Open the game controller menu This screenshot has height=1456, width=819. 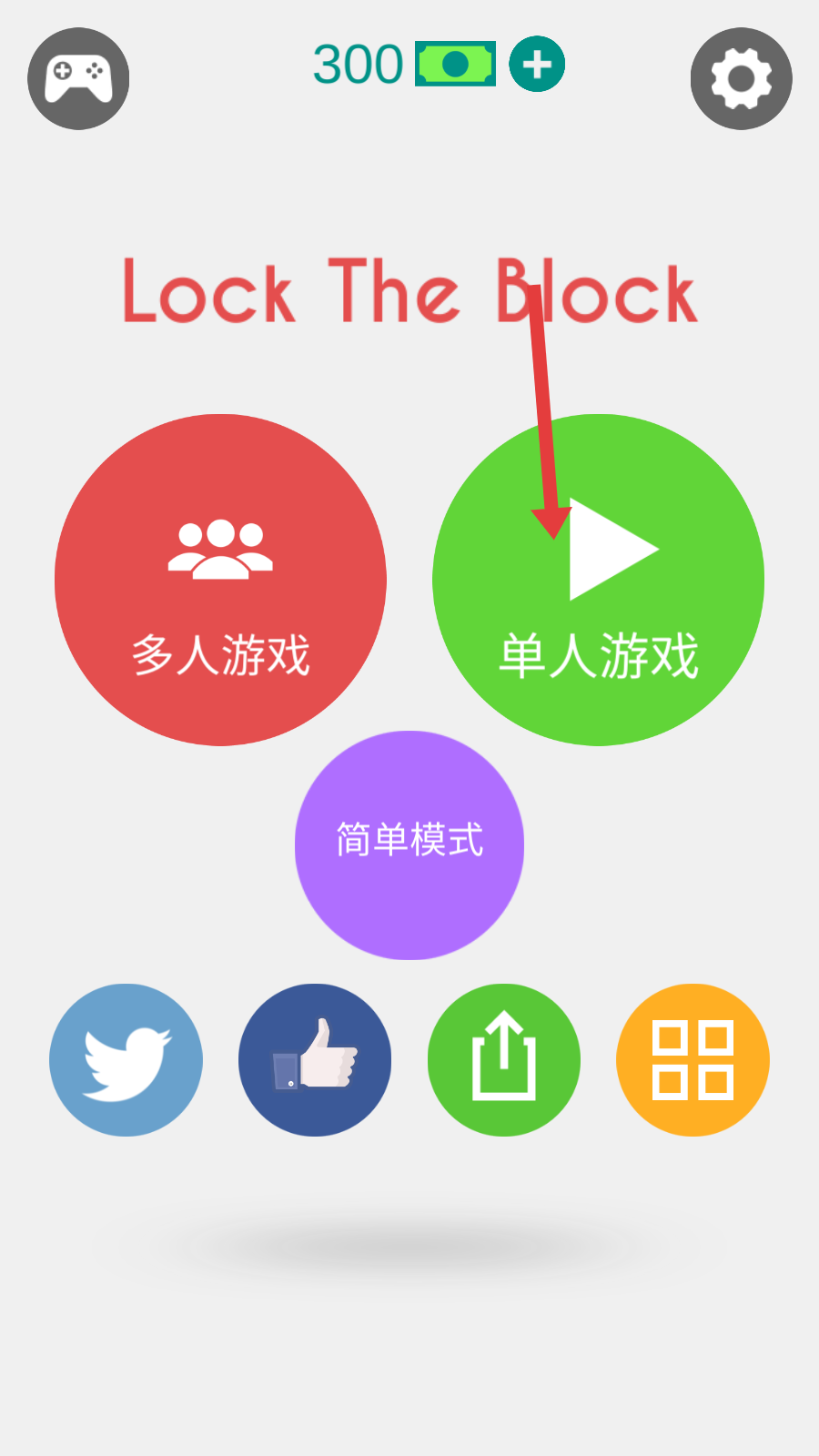click(78, 78)
